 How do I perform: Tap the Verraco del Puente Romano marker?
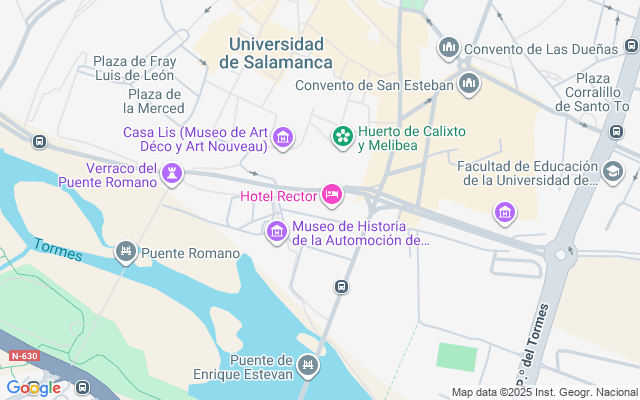click(x=174, y=174)
